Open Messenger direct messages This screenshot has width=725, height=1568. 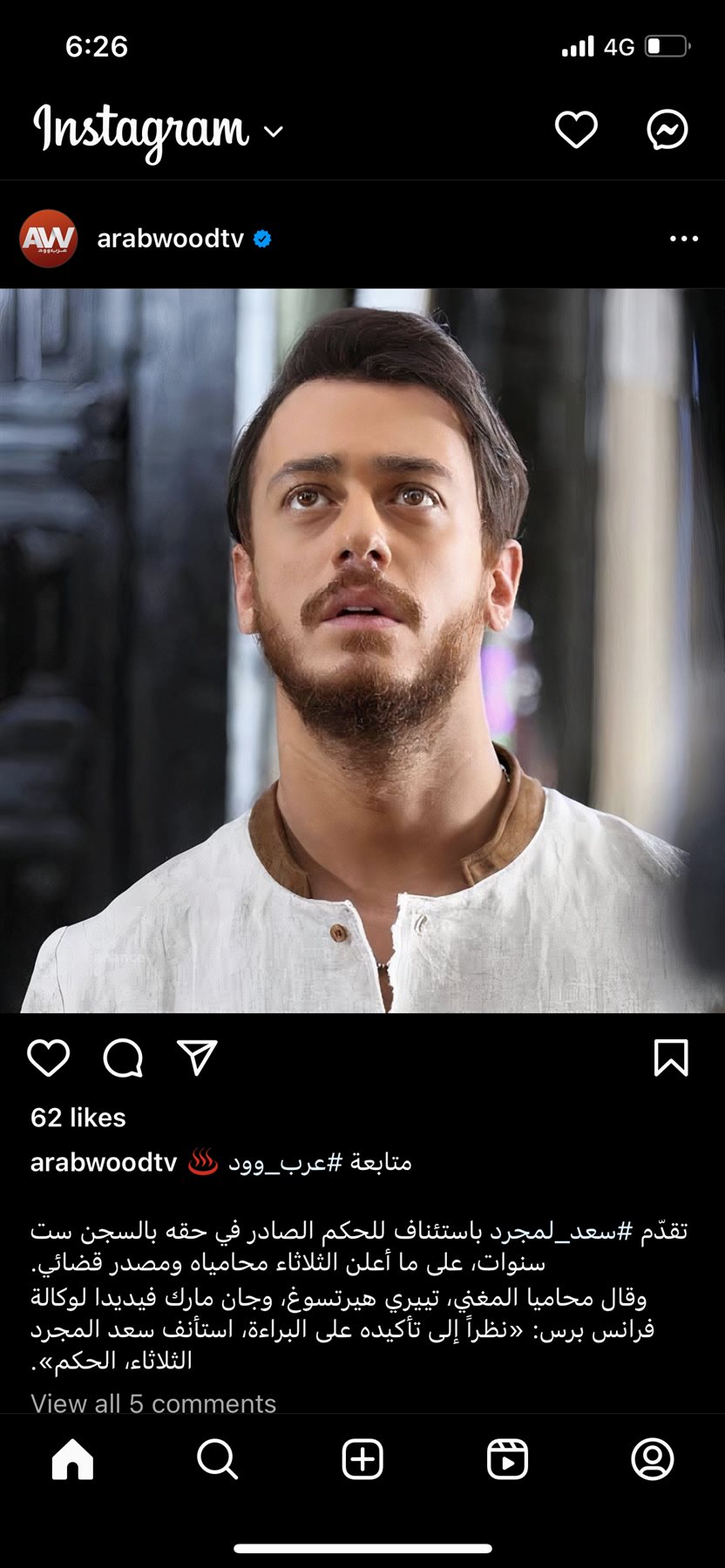point(667,130)
